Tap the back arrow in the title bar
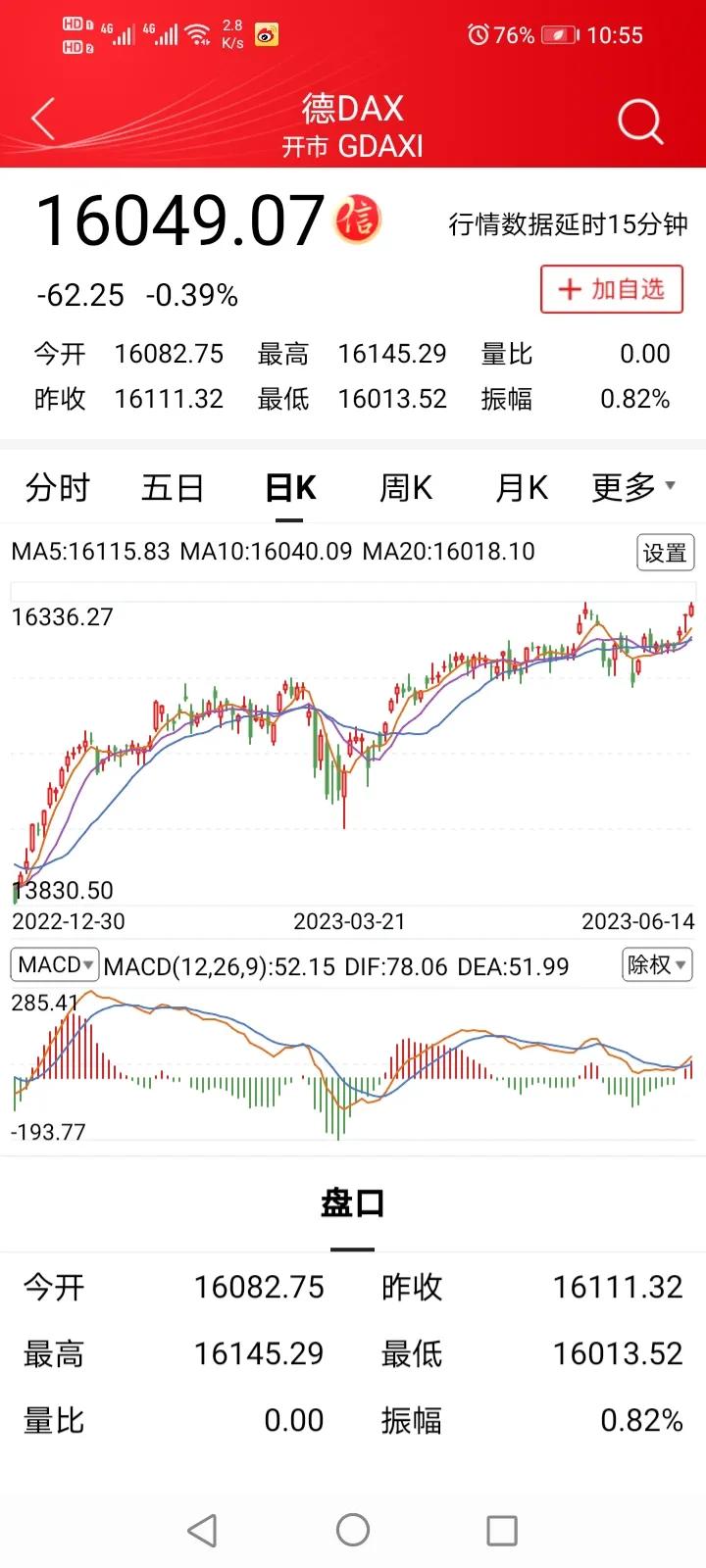 (x=41, y=117)
